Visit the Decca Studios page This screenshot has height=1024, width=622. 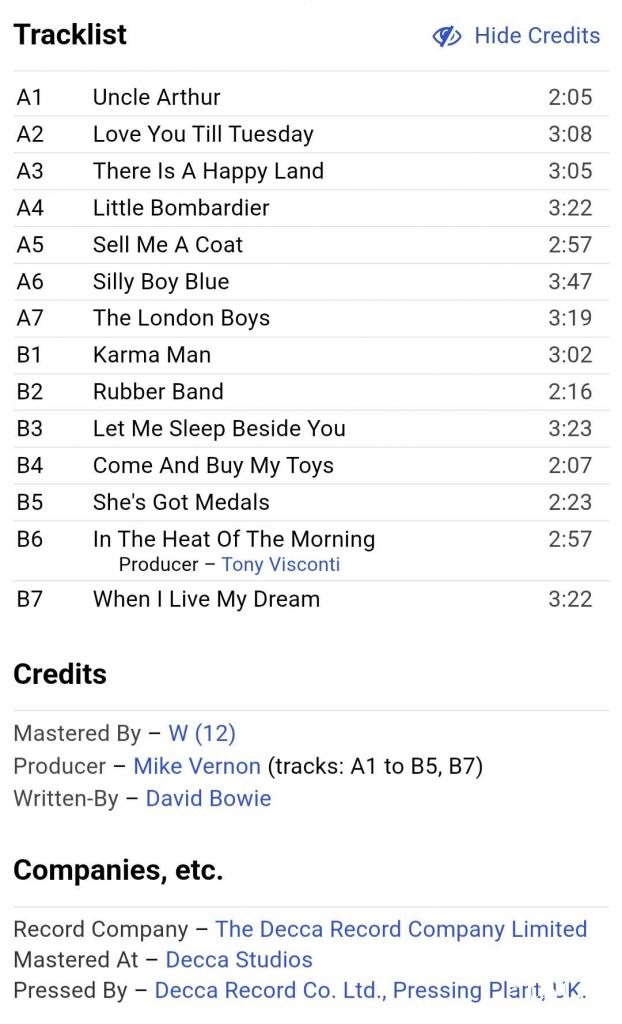click(239, 960)
